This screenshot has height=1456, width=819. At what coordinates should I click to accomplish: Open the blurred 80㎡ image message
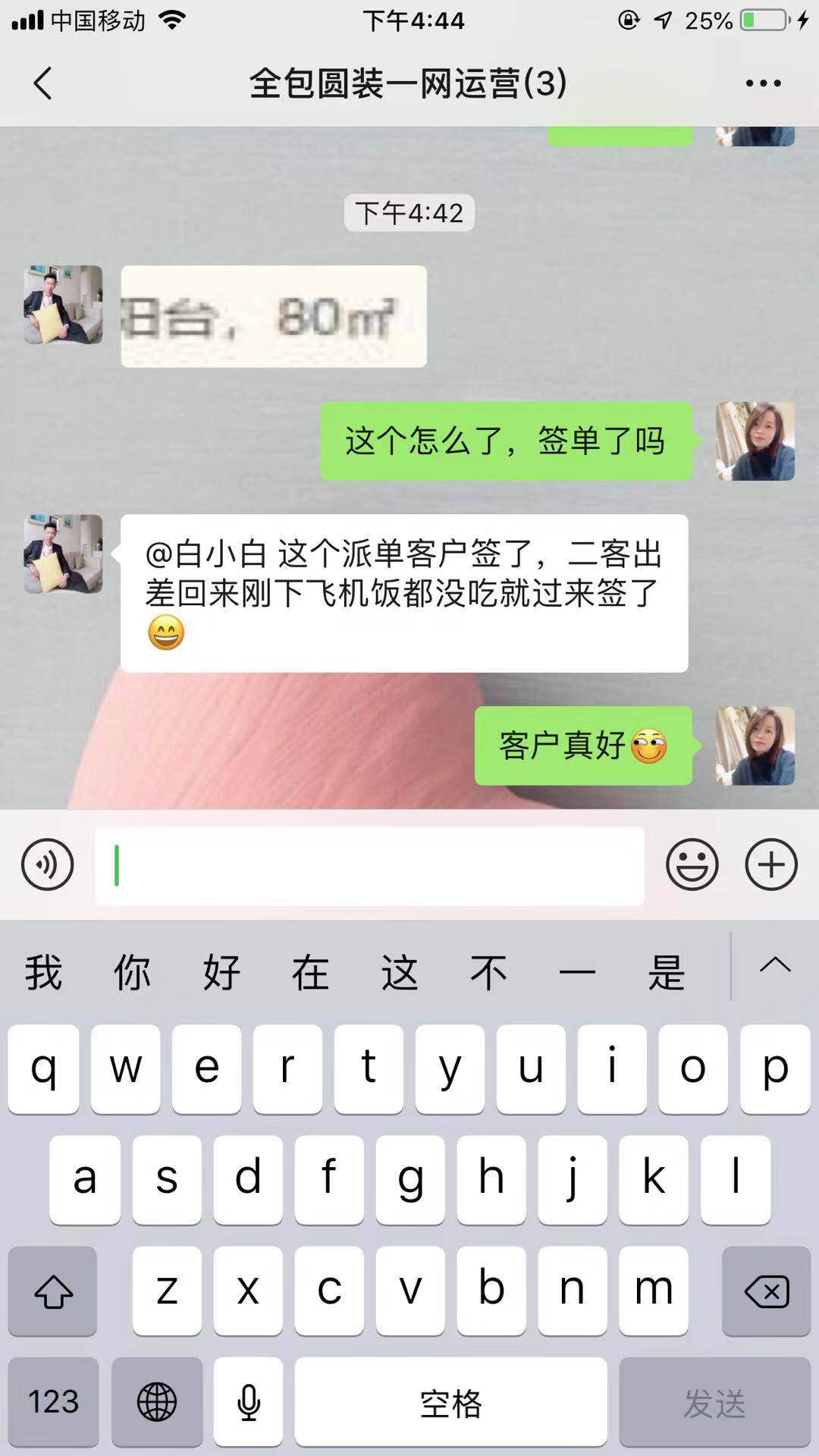point(273,316)
